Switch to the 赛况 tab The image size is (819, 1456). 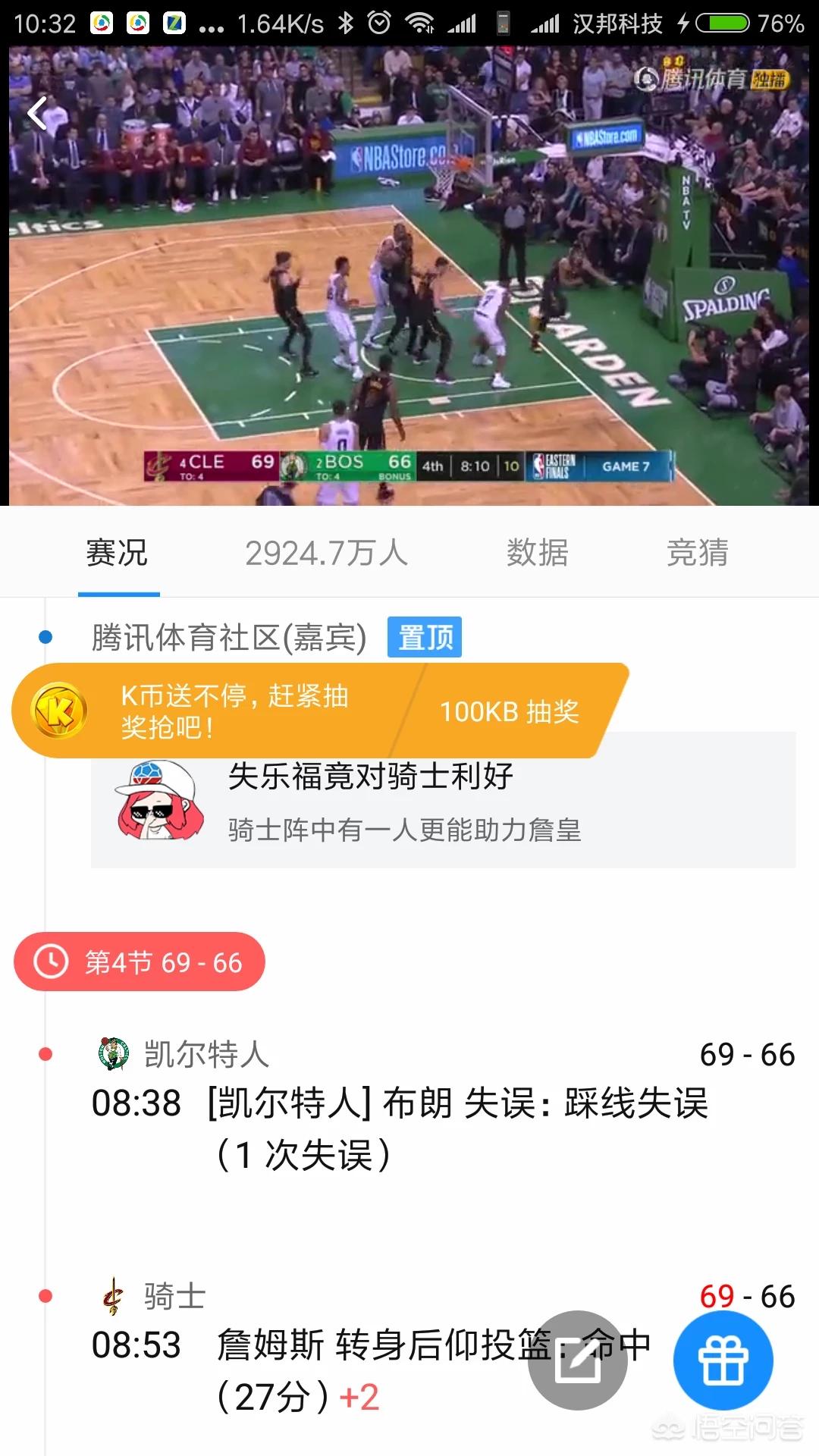coord(117,553)
